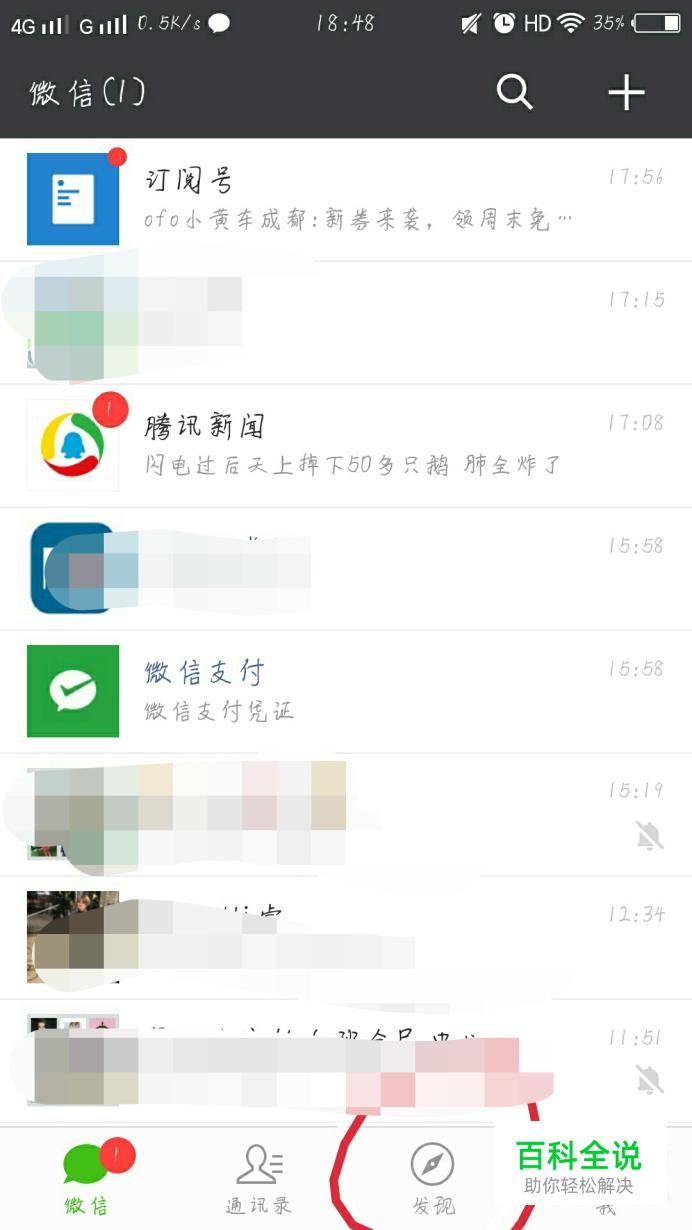Open the search magnifier icon
The height and width of the screenshot is (1230, 692).
point(514,93)
